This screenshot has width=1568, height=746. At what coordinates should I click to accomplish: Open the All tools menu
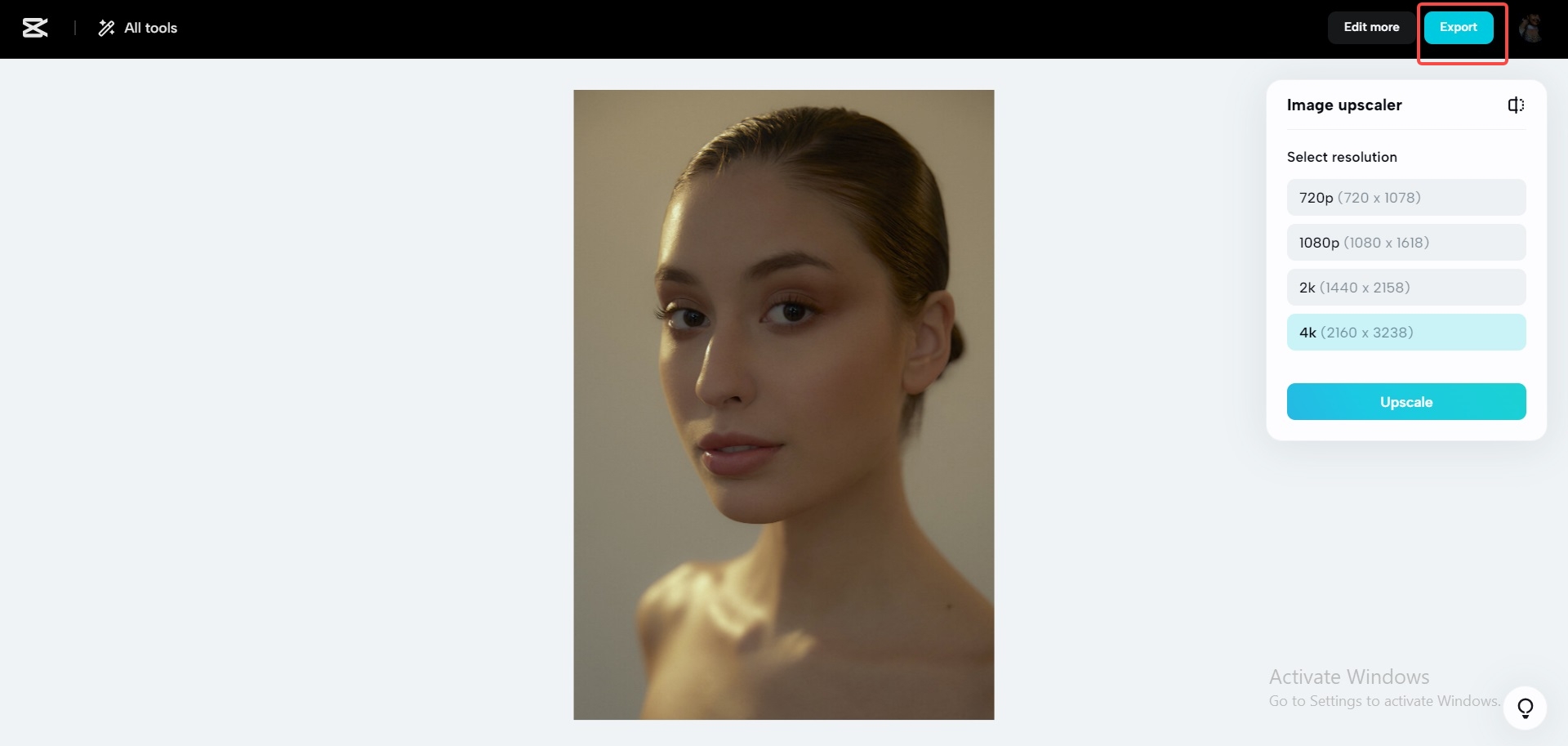click(138, 28)
